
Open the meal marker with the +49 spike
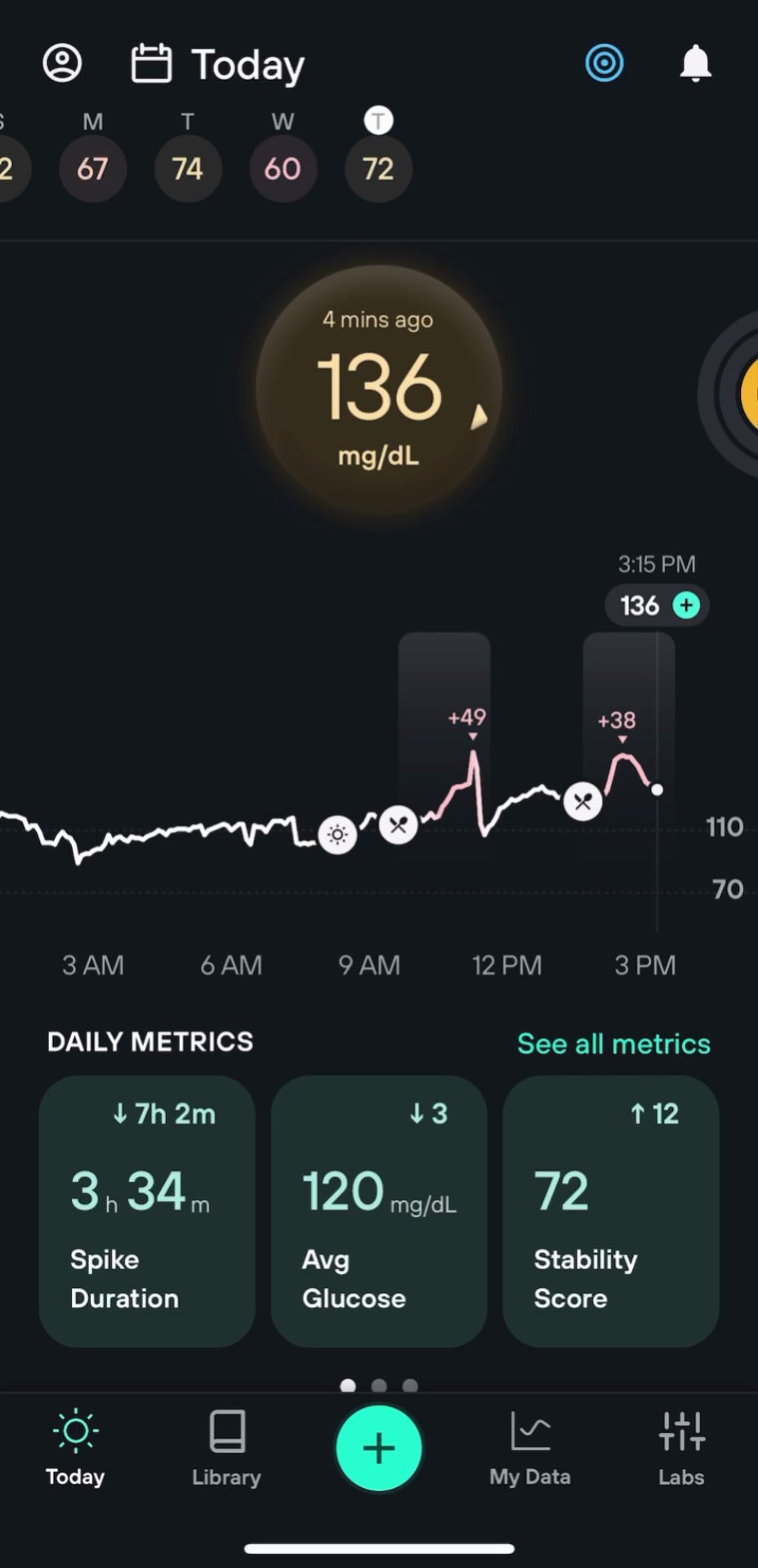point(399,825)
